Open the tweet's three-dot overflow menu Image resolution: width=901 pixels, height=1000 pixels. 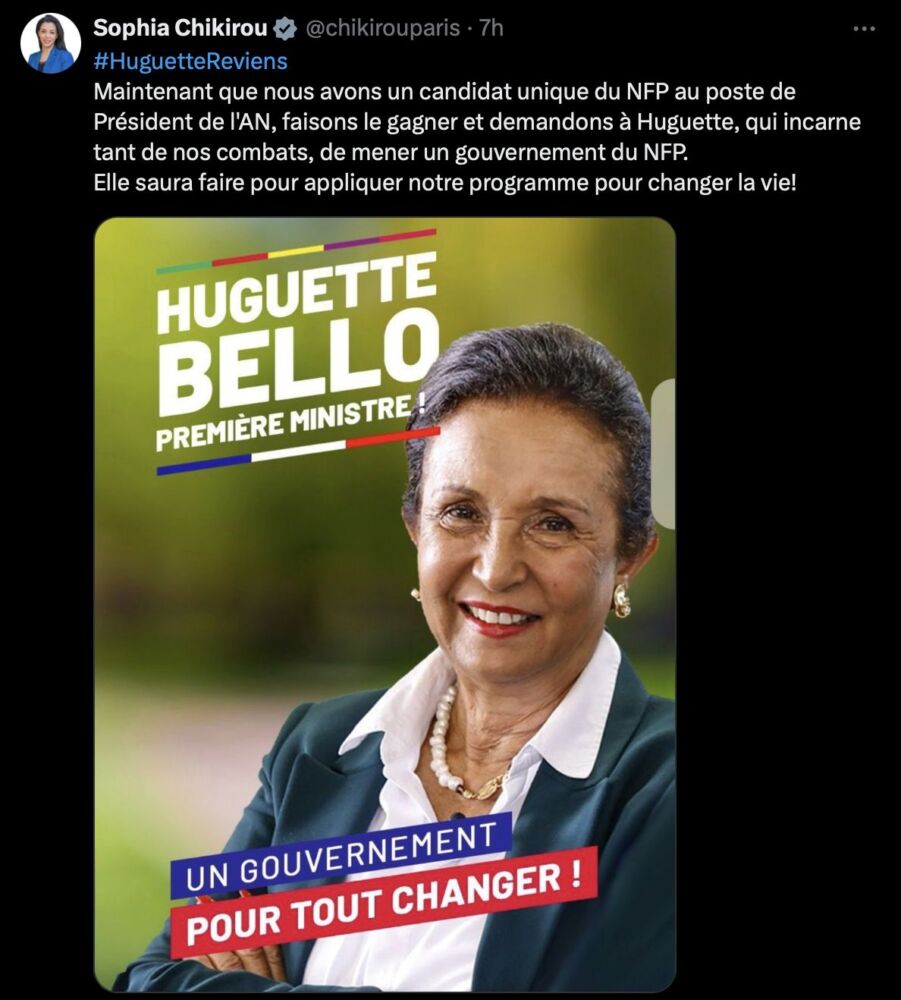864,29
